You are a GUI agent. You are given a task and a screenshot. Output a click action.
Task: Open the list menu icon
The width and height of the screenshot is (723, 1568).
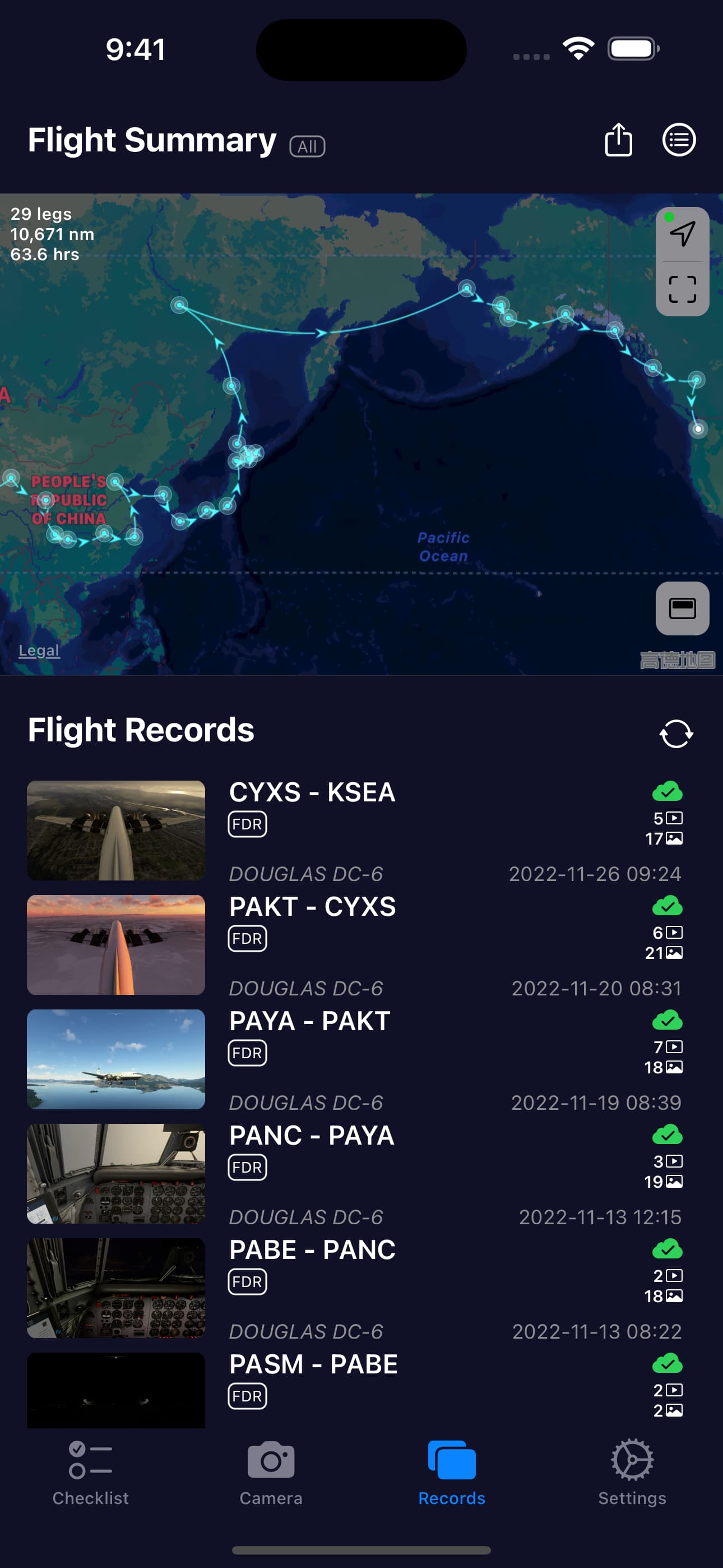(679, 140)
